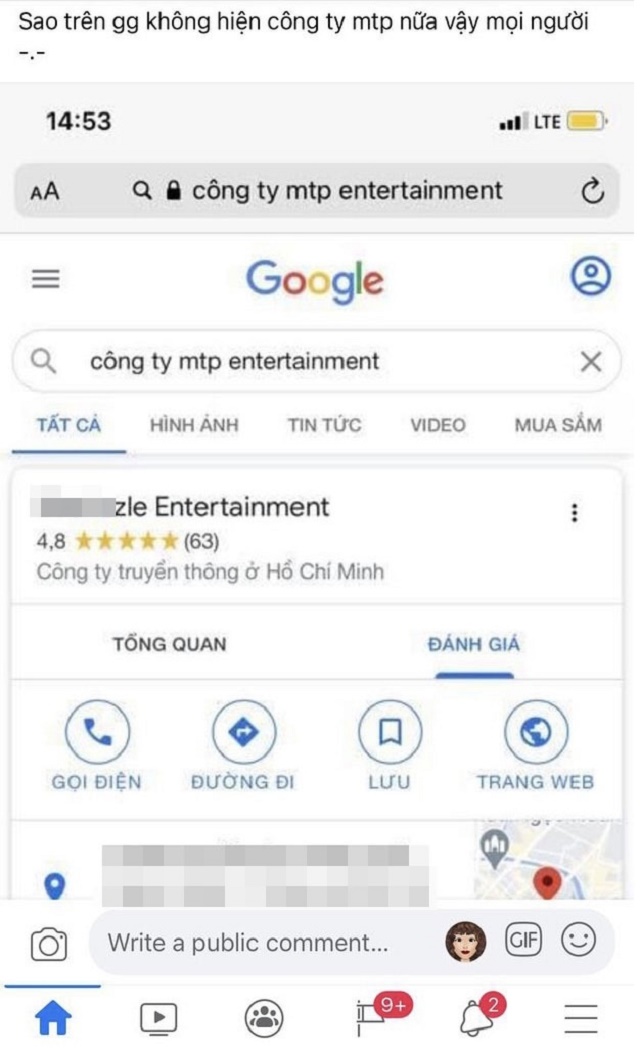640x1052 pixels.
Task: Open the emoji smiley picker
Action: [x=578, y=940]
